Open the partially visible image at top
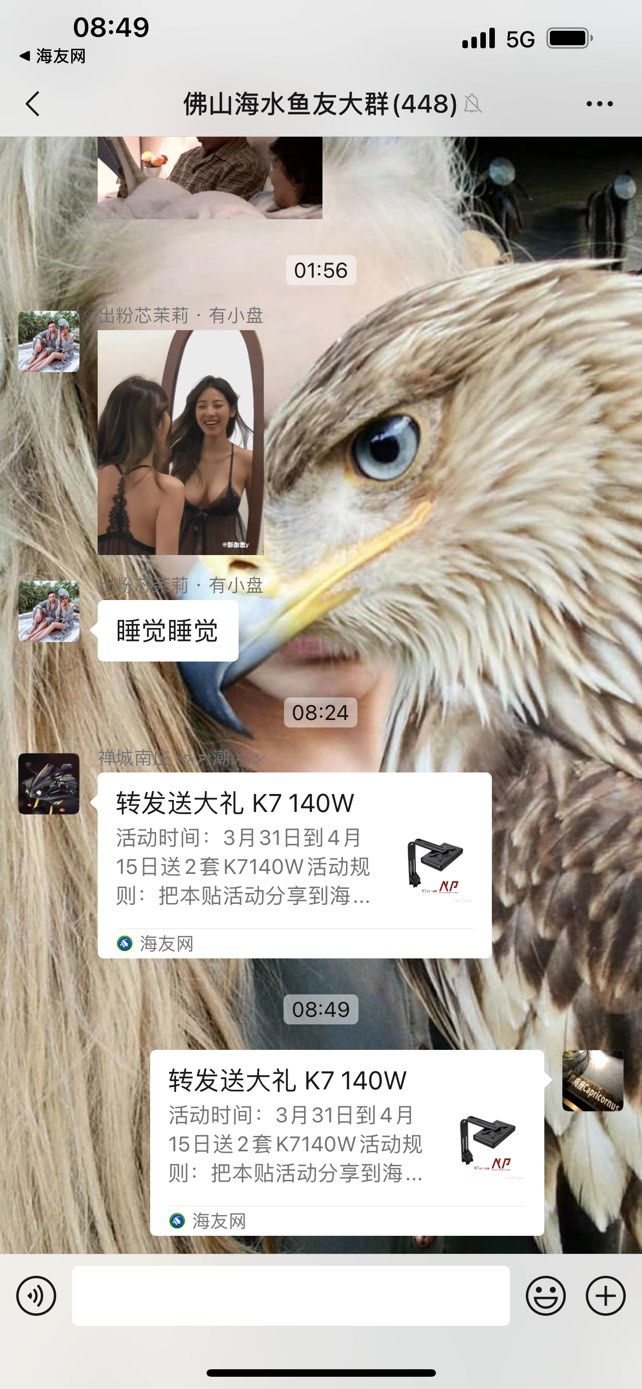642x1389 pixels. pyautogui.click(x=210, y=178)
